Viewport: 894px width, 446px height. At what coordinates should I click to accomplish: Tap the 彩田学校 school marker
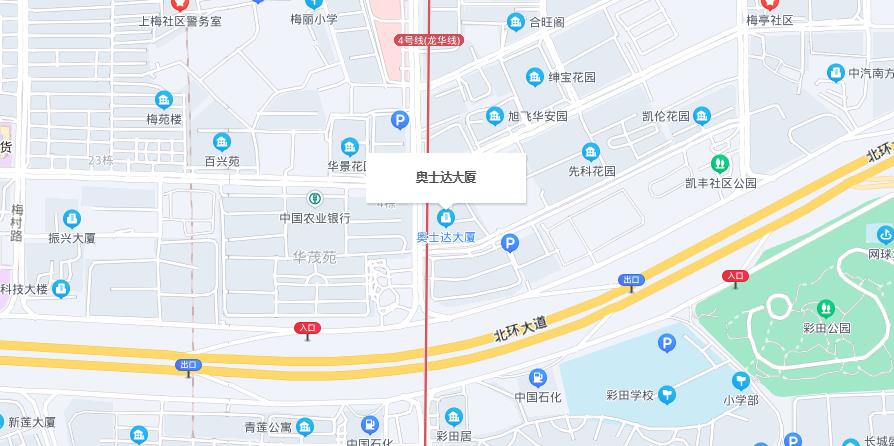pos(666,394)
